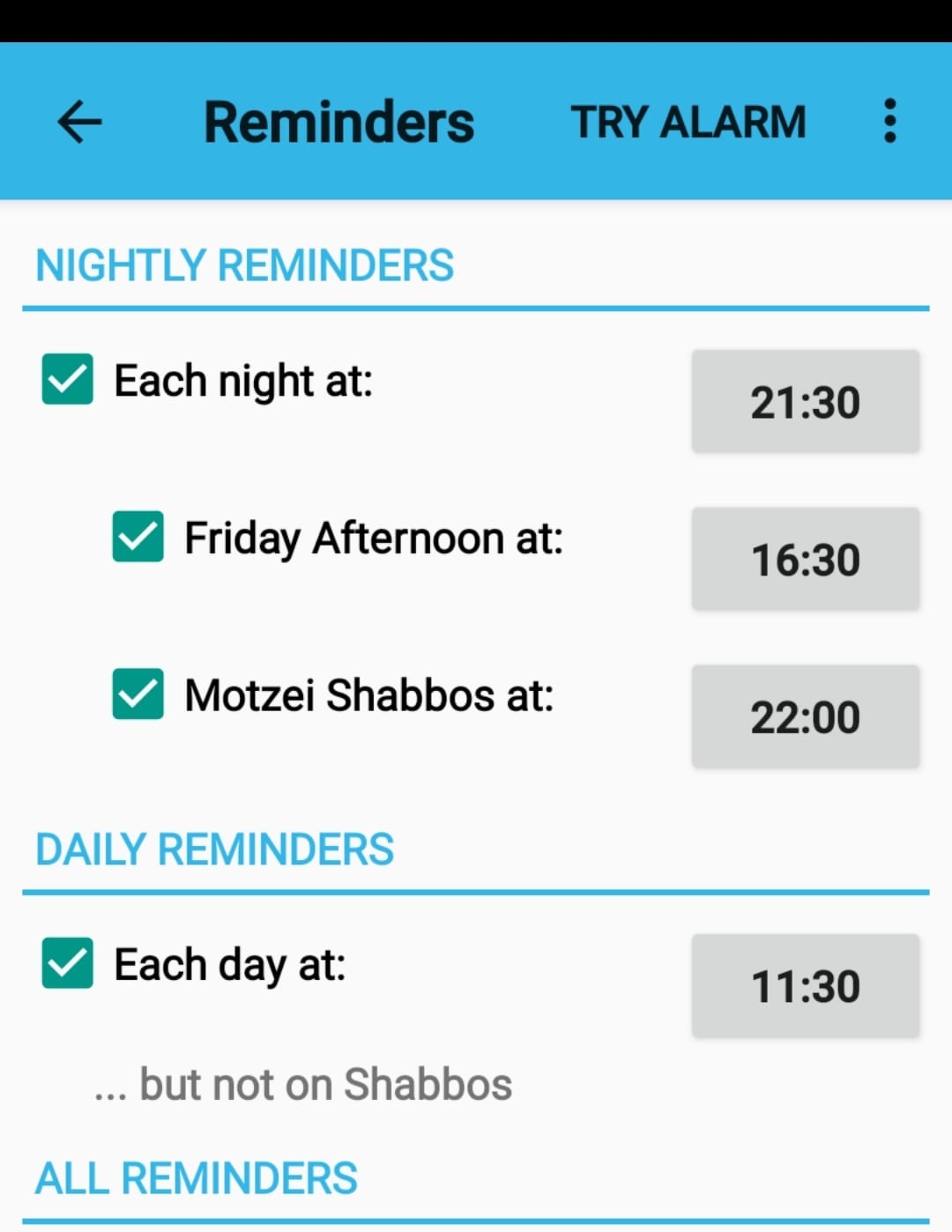Toggle the Friday Afternoon at checkbox
Screen dimensions: 952x1232
tap(138, 537)
